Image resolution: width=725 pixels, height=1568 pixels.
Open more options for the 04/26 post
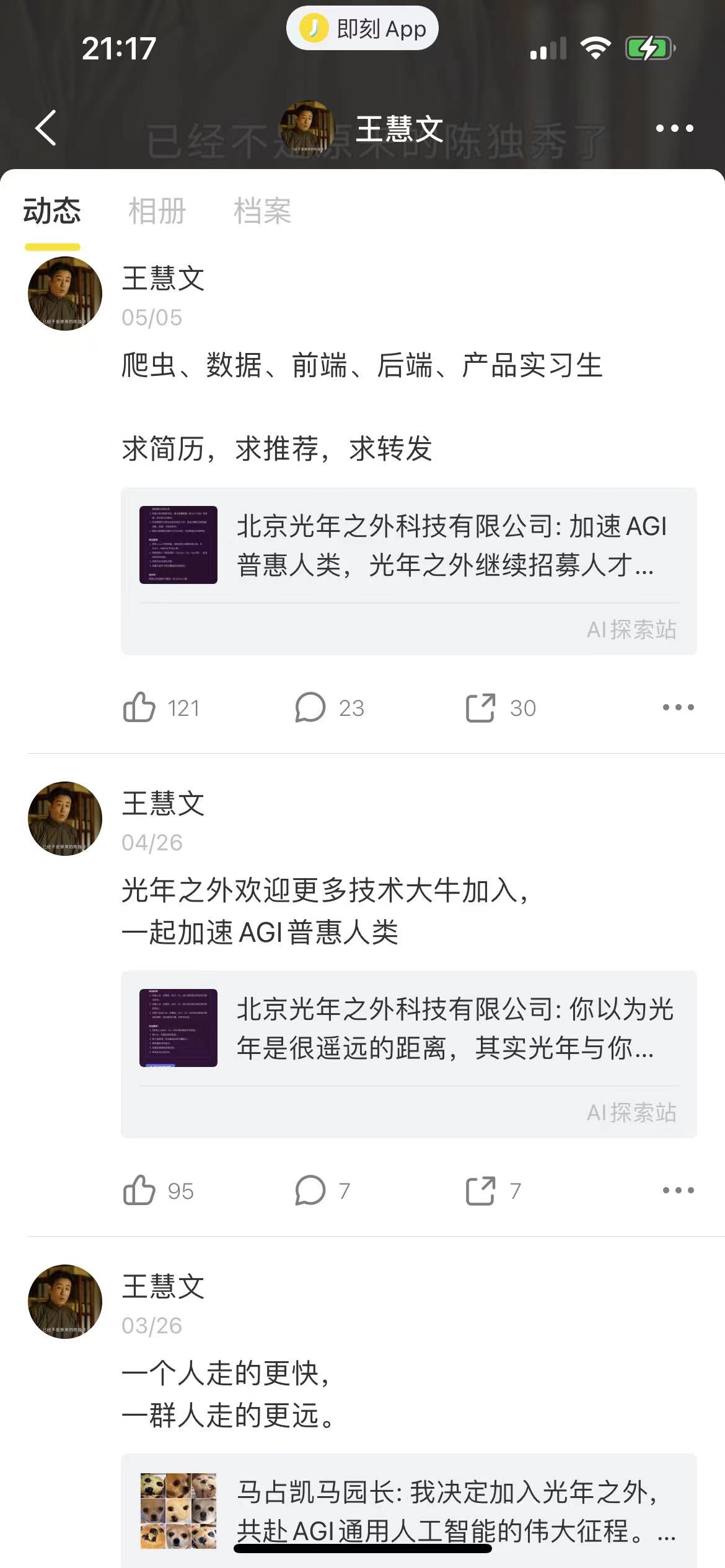678,1190
